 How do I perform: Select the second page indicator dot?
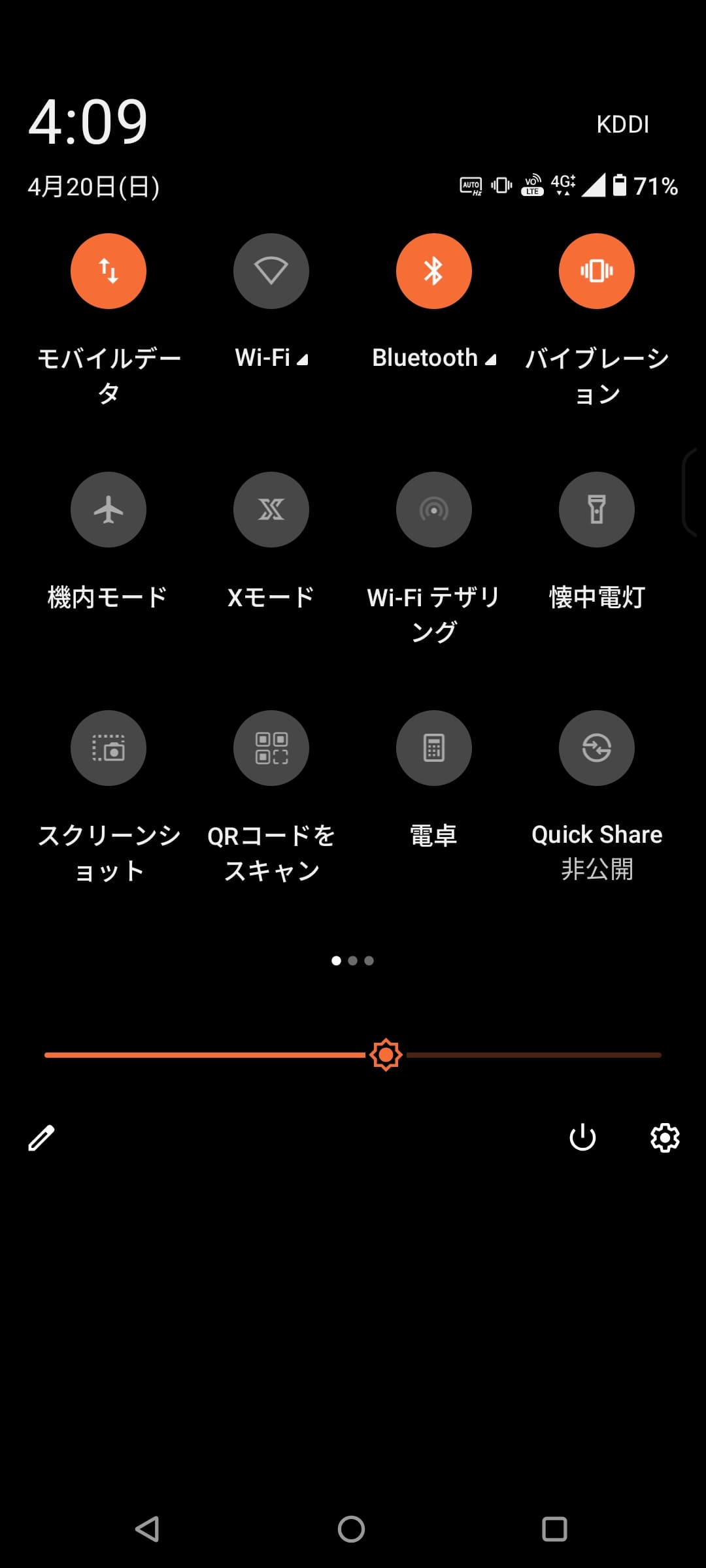pyautogui.click(x=353, y=960)
